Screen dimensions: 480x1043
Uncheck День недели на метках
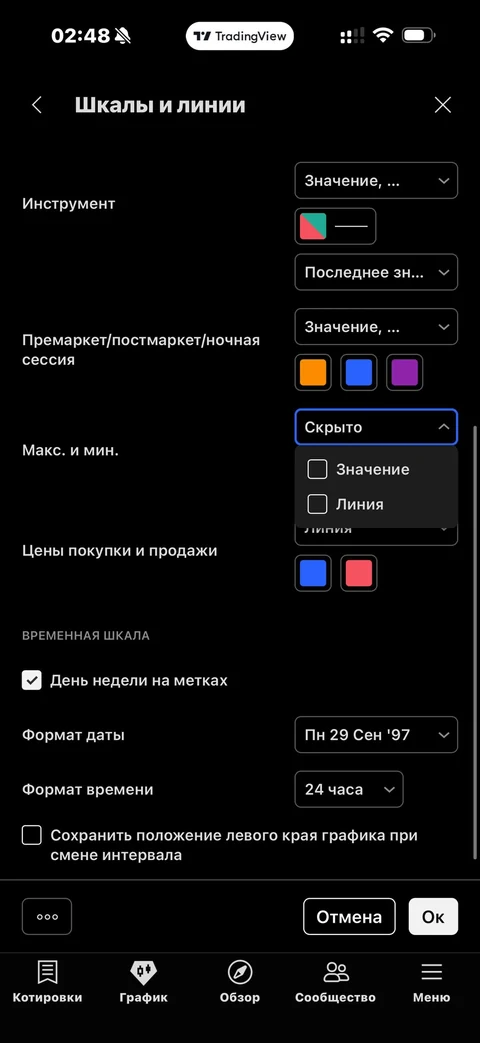(32, 680)
